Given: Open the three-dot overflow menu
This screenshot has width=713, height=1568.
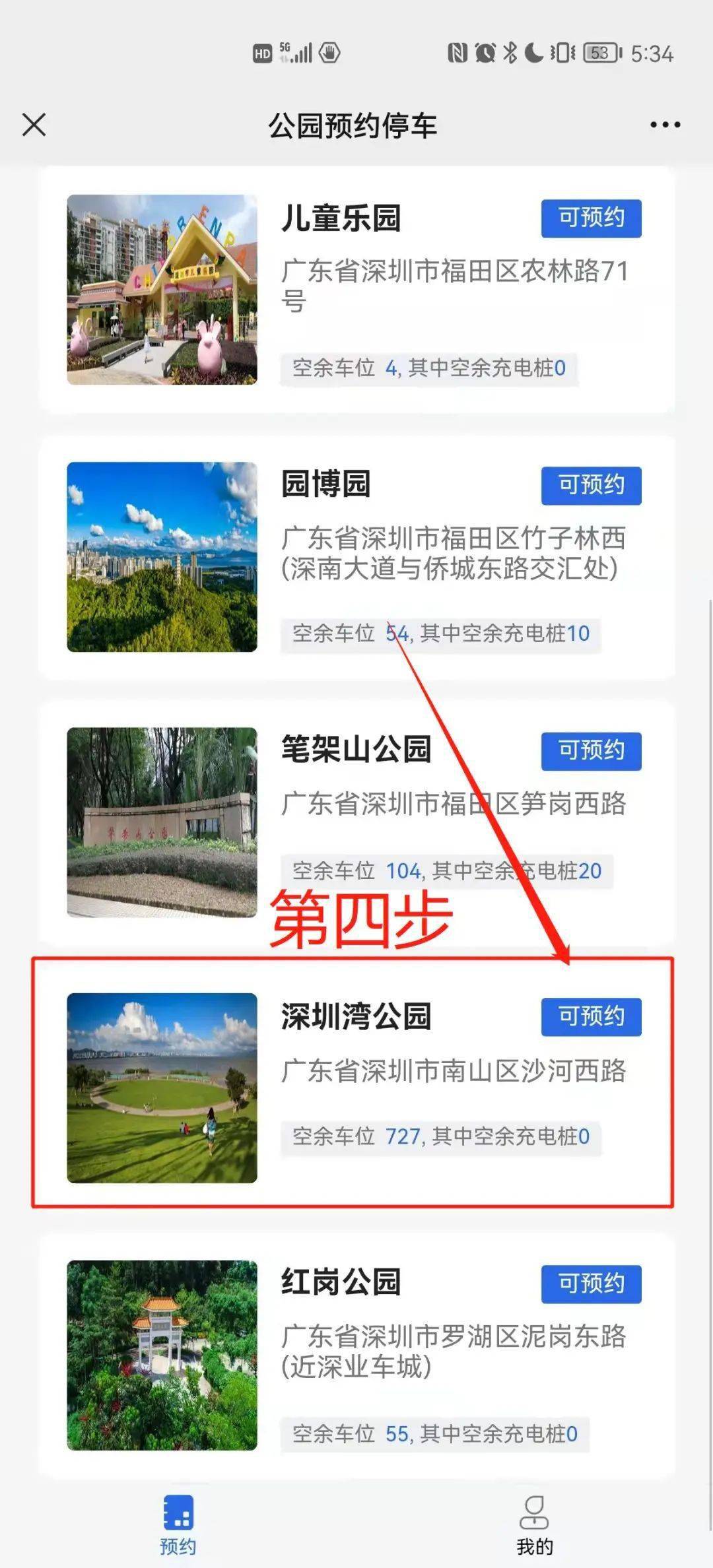Looking at the screenshot, I should point(665,124).
